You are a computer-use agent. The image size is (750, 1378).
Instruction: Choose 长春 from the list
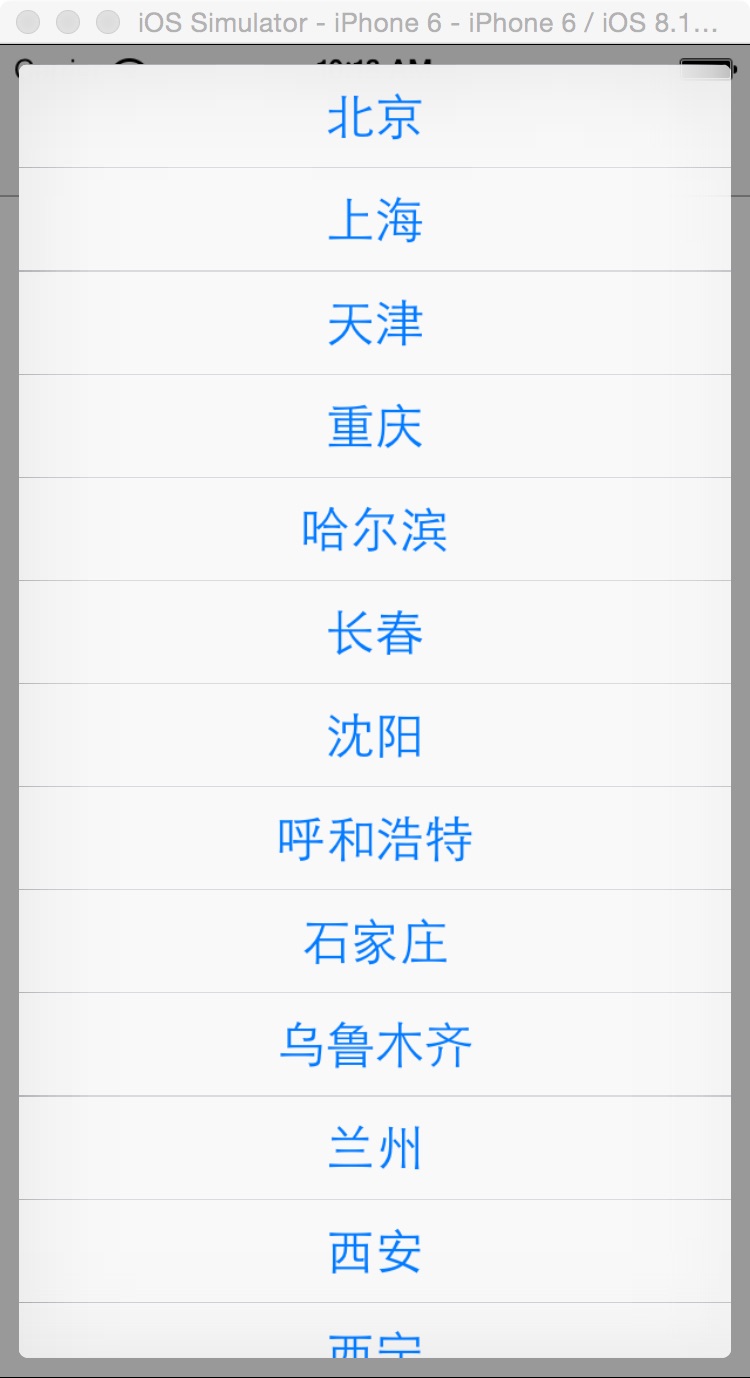tap(375, 632)
